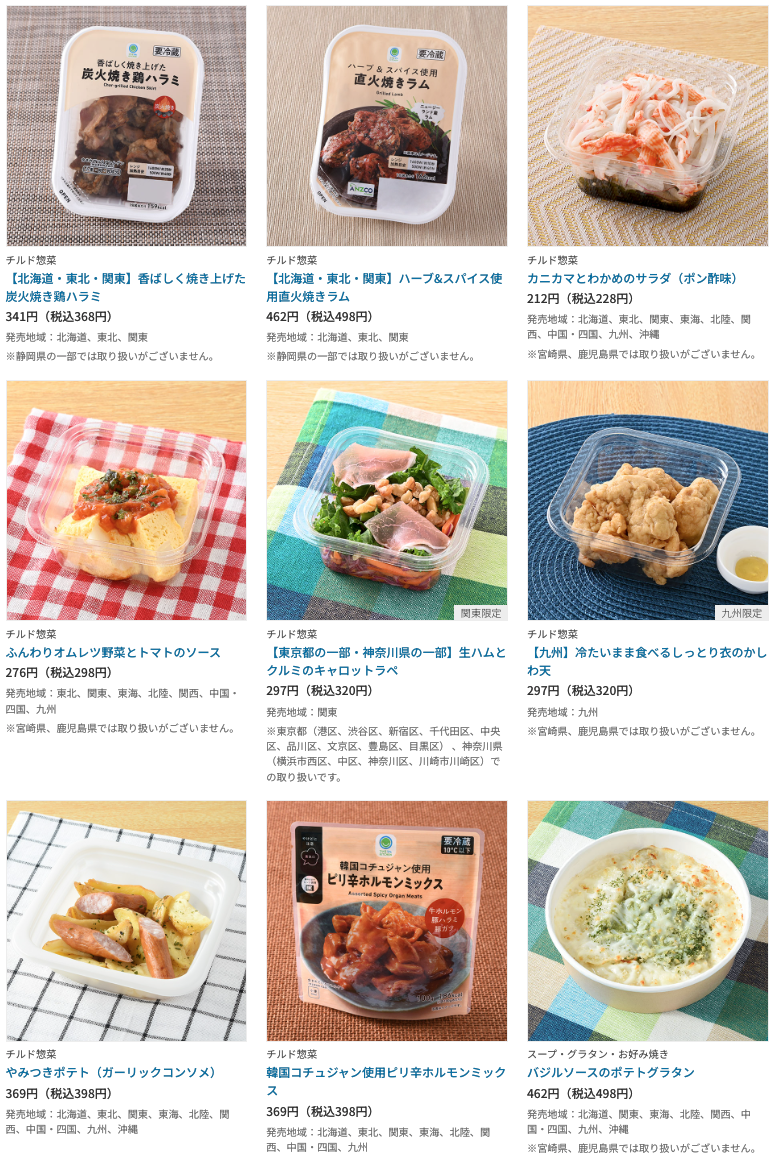Tap the sausage and potato photo
This screenshot has height=1162, width=775.
(126, 920)
